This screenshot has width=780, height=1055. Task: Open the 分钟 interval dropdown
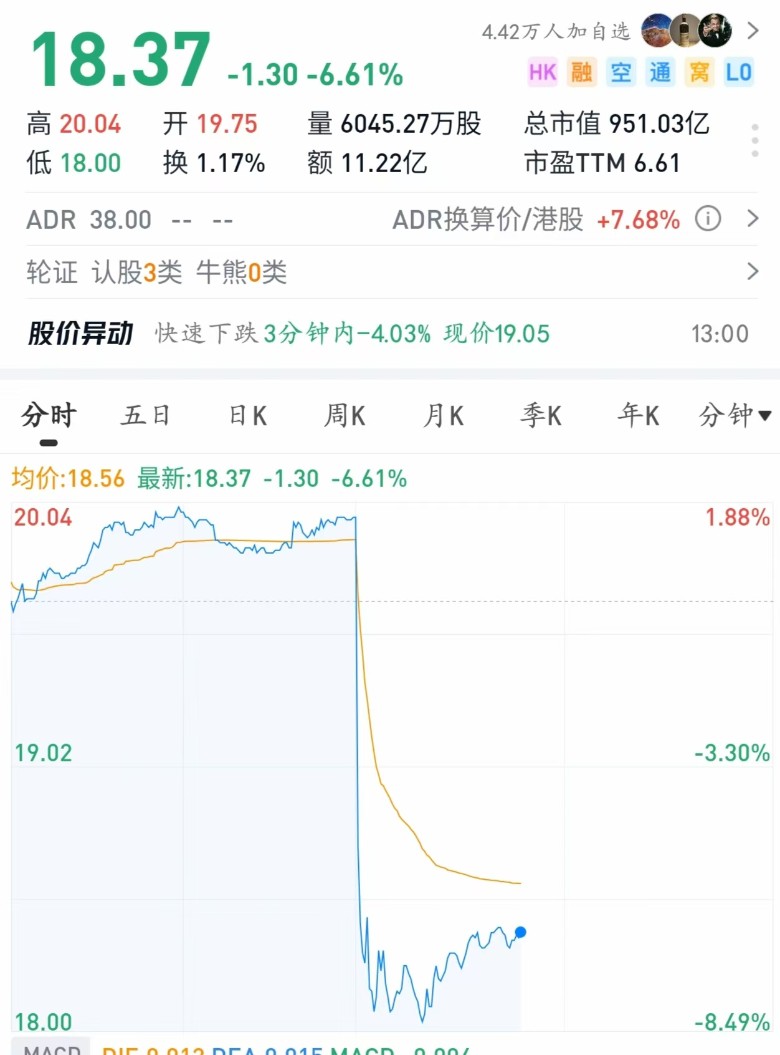click(735, 416)
